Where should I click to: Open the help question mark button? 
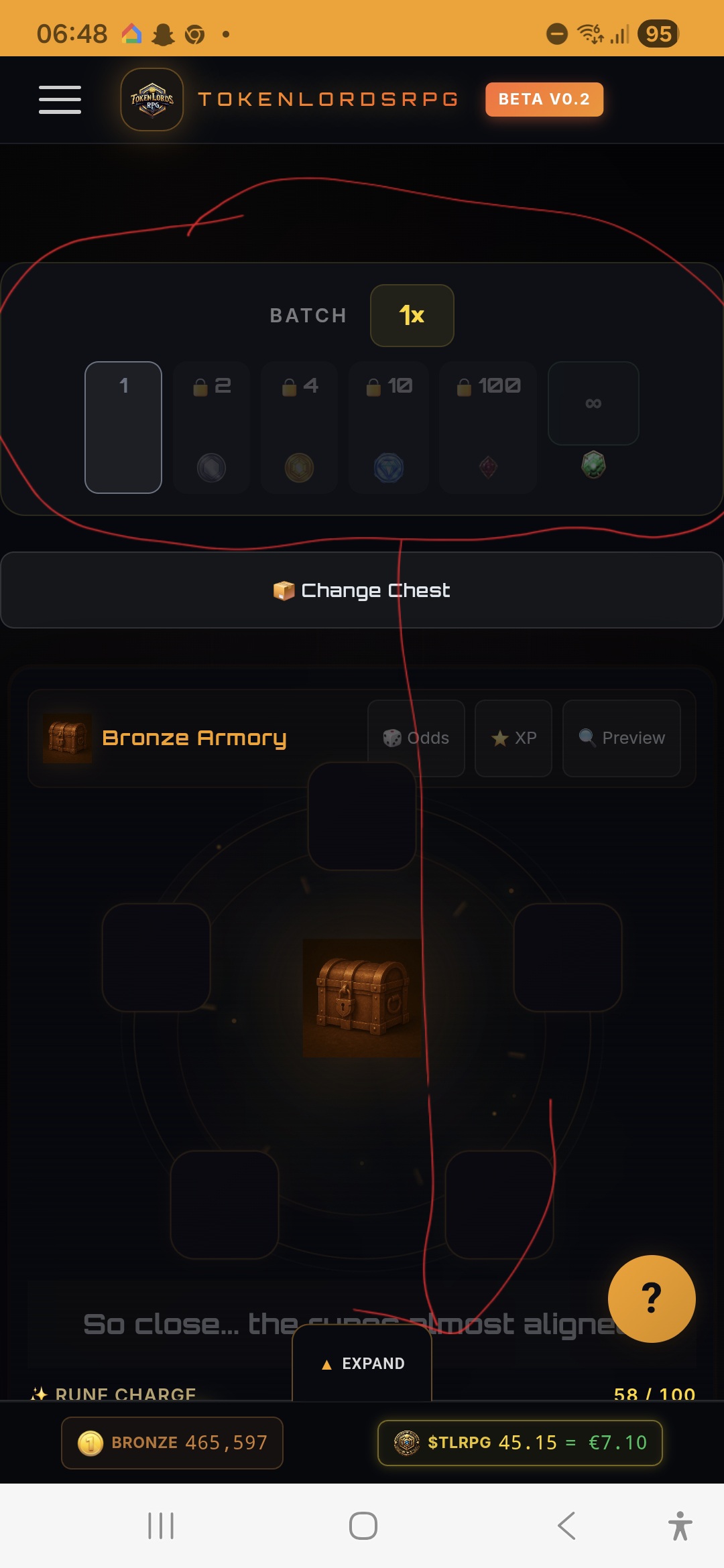(652, 1299)
